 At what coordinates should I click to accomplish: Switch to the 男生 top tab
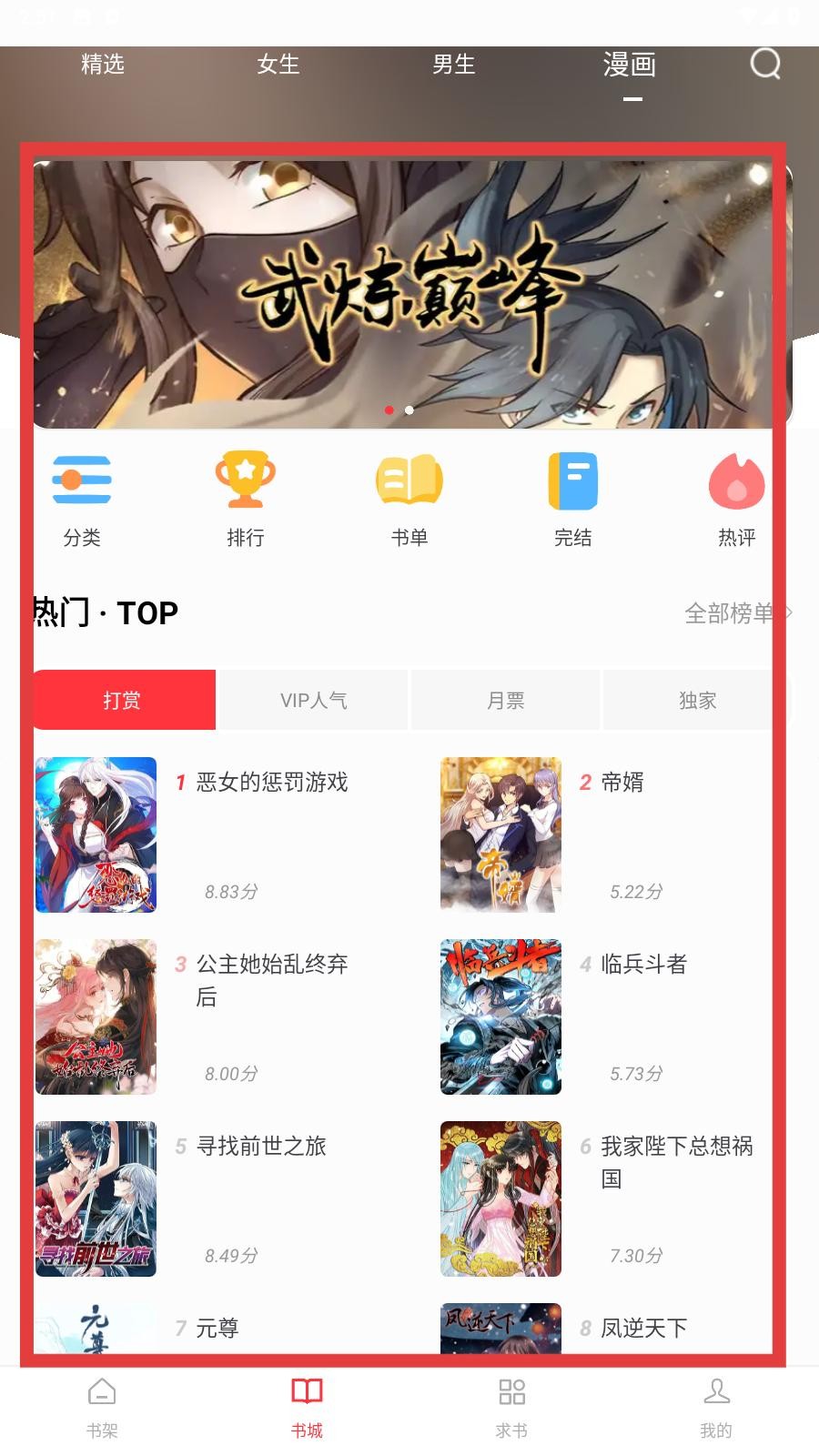(453, 65)
